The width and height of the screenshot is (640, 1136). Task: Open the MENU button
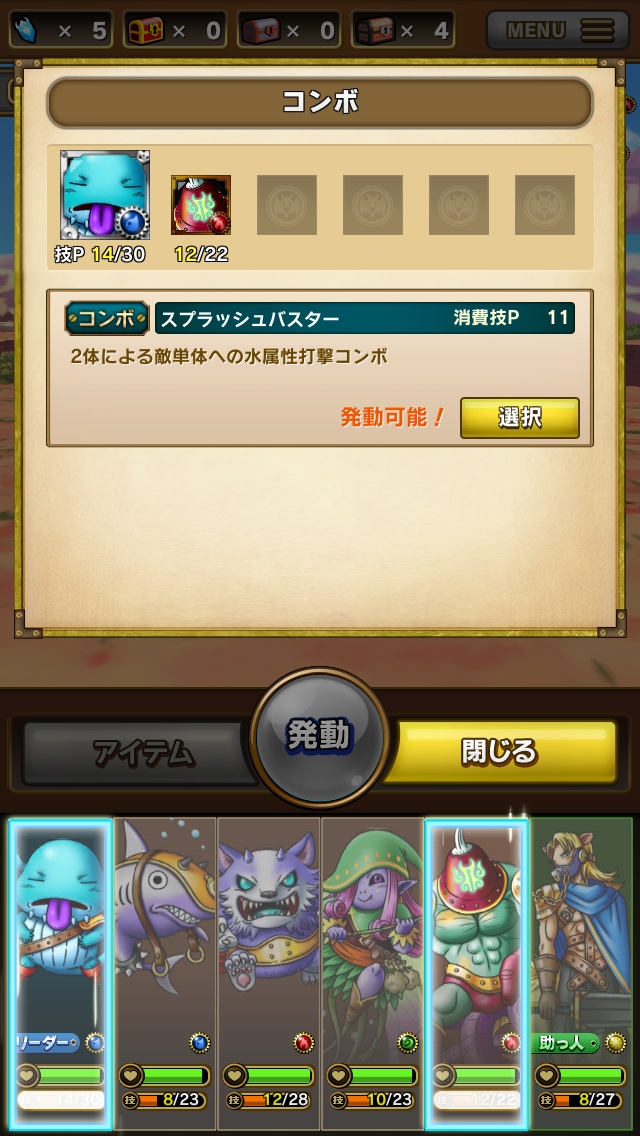click(560, 30)
